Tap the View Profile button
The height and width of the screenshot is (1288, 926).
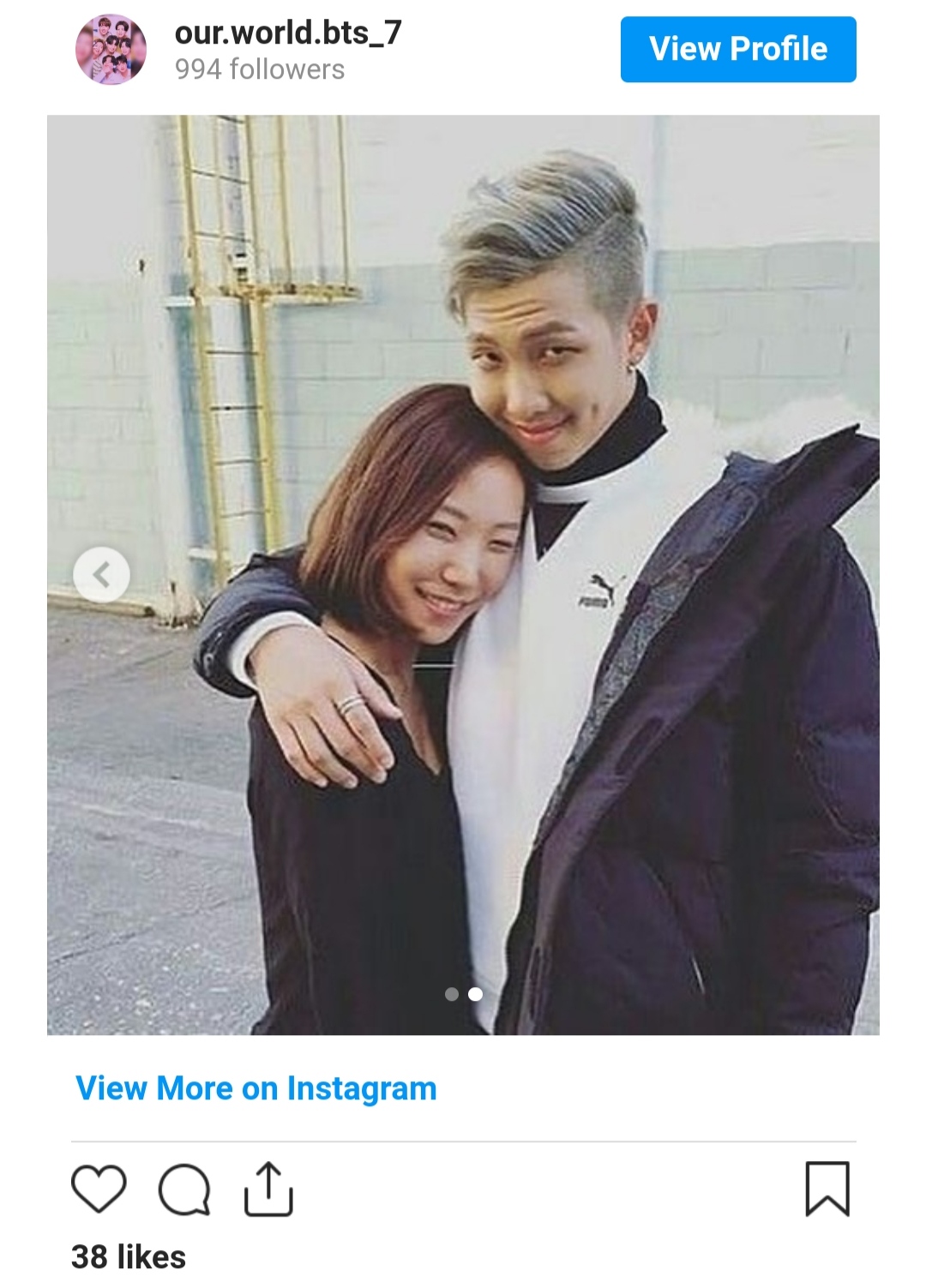click(x=737, y=50)
